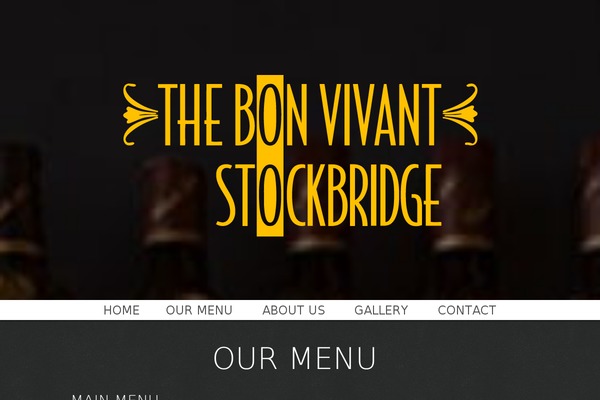Navigate to the Contact page

point(466,310)
